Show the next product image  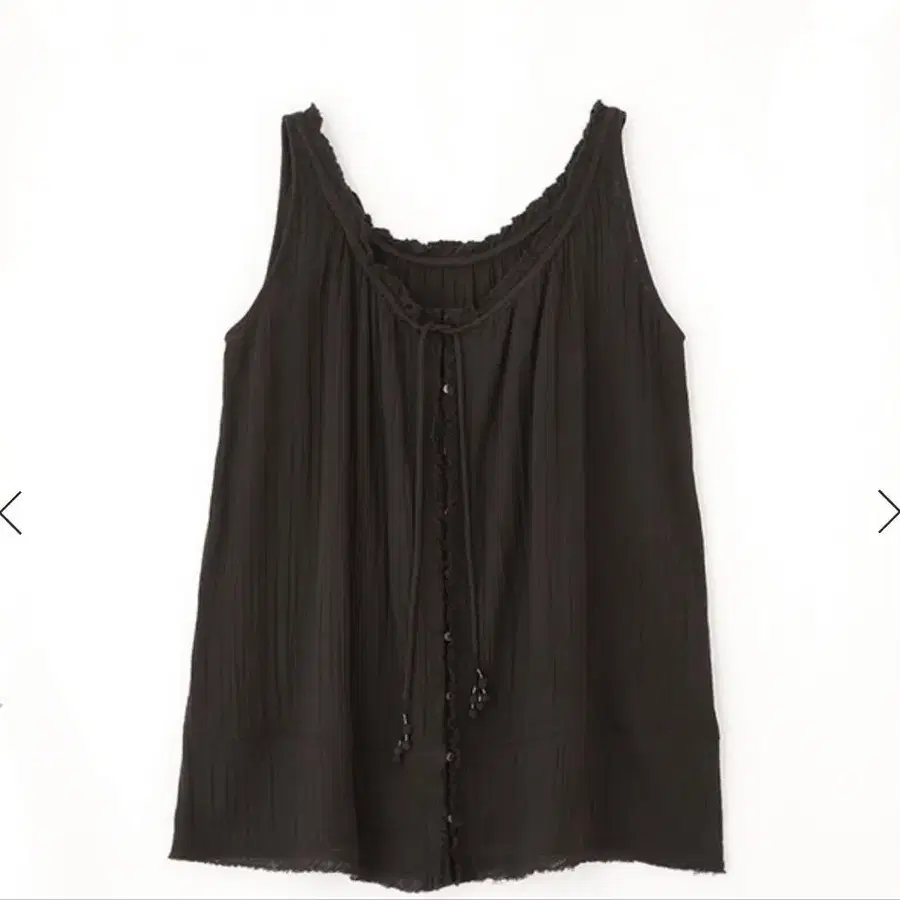pyautogui.click(x=889, y=511)
